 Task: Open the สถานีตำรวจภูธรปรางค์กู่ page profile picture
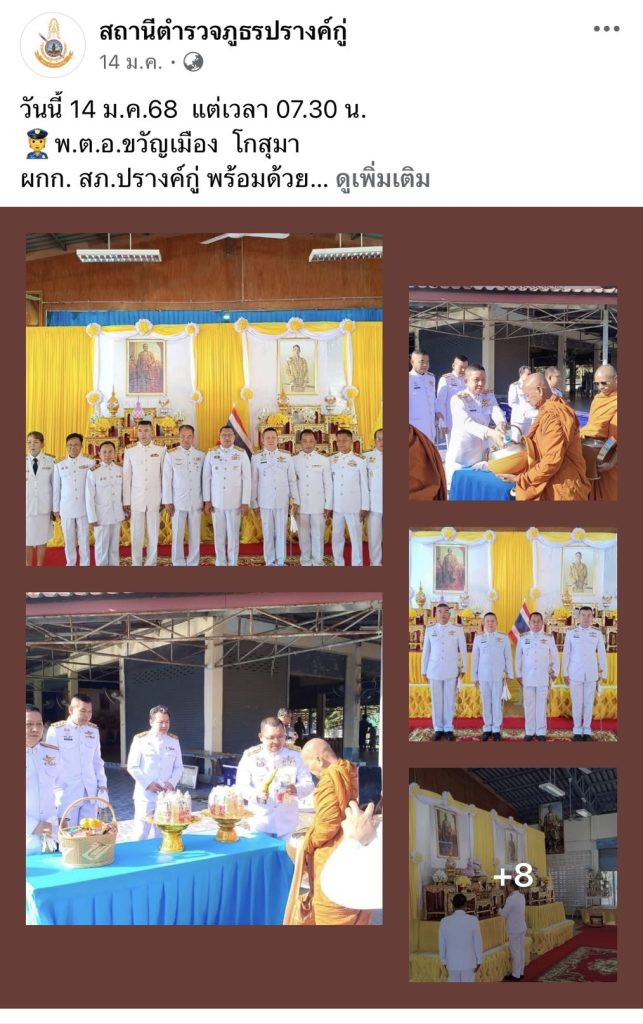[x=53, y=45]
